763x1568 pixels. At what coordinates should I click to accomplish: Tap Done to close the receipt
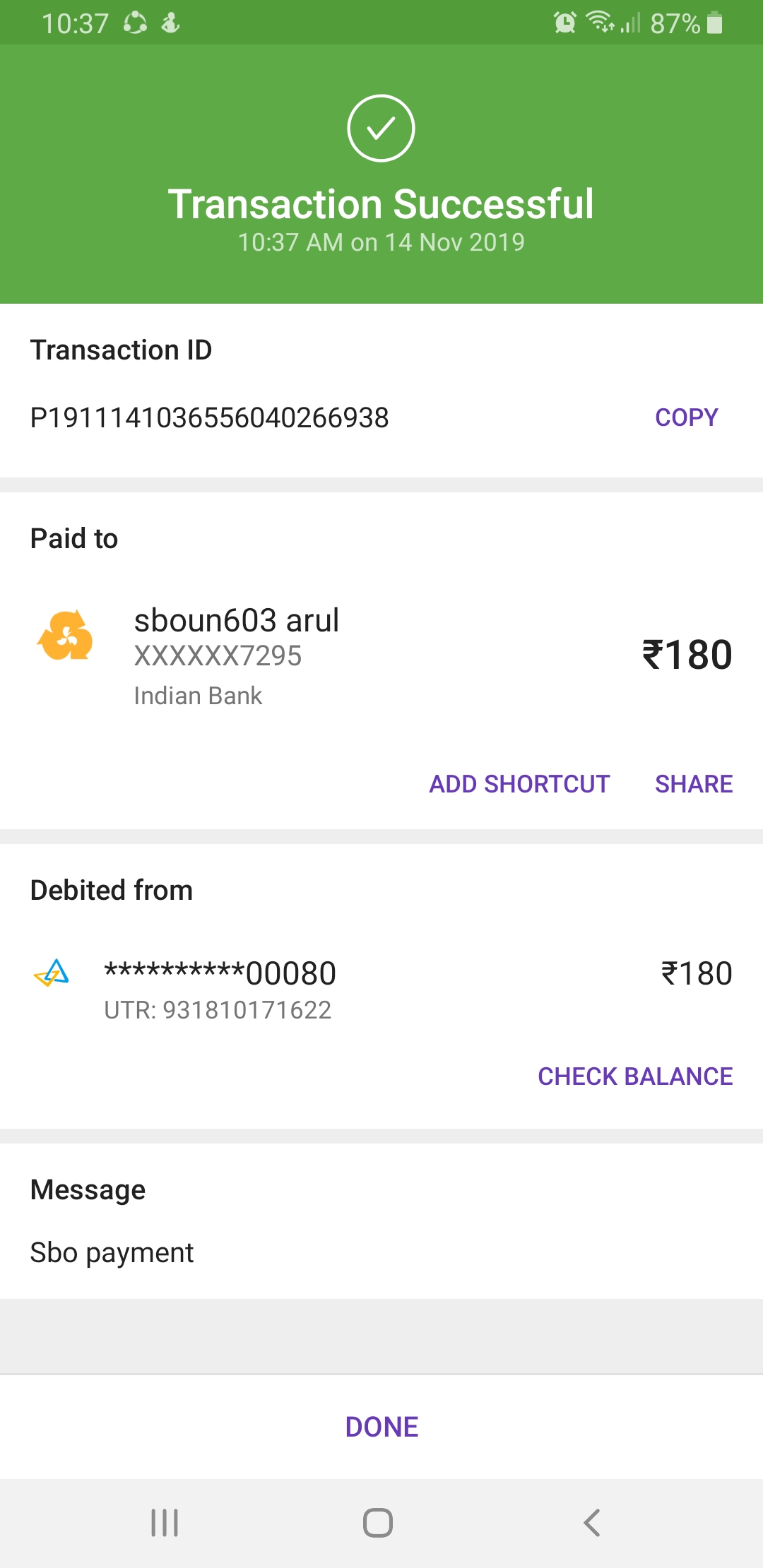[x=381, y=1427]
